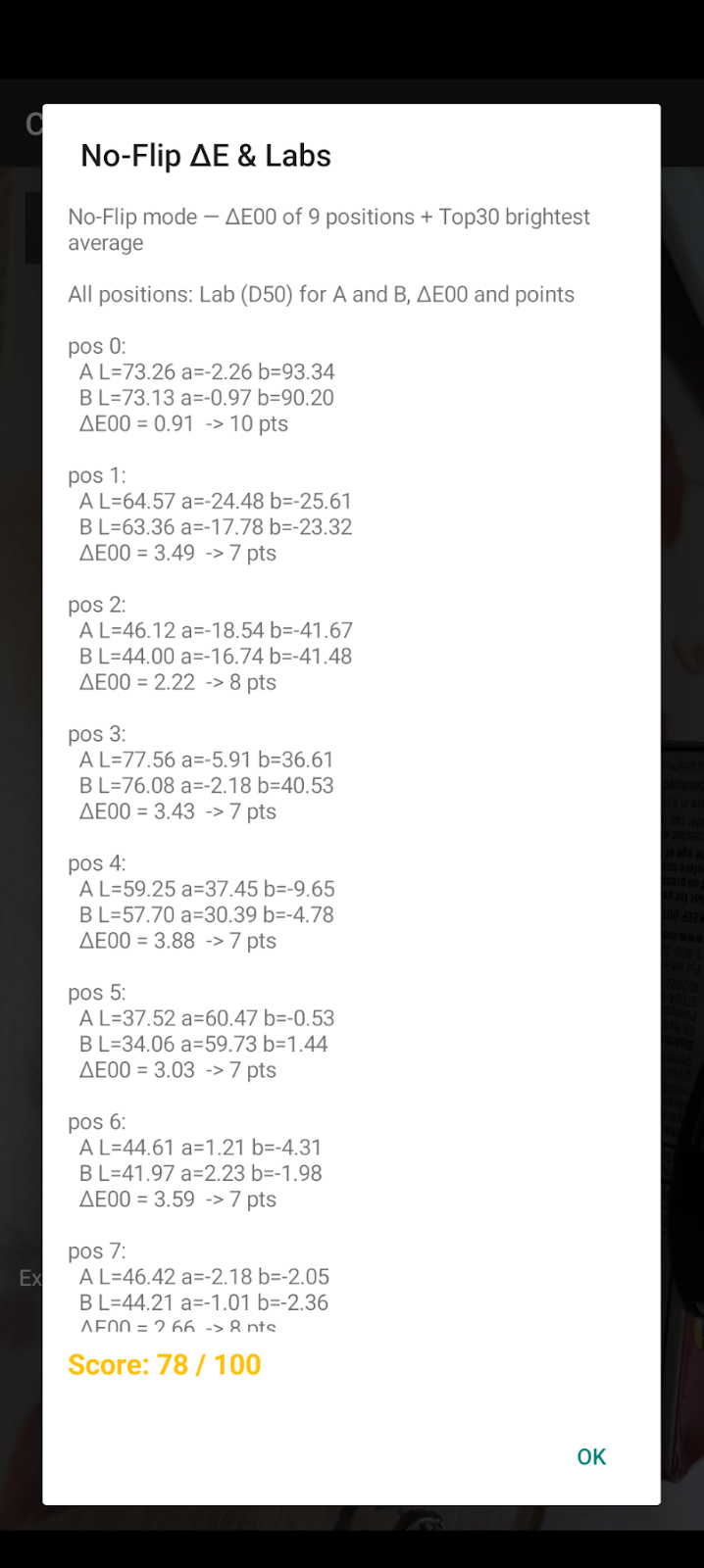Dismiss the dialog with OK

click(591, 1456)
